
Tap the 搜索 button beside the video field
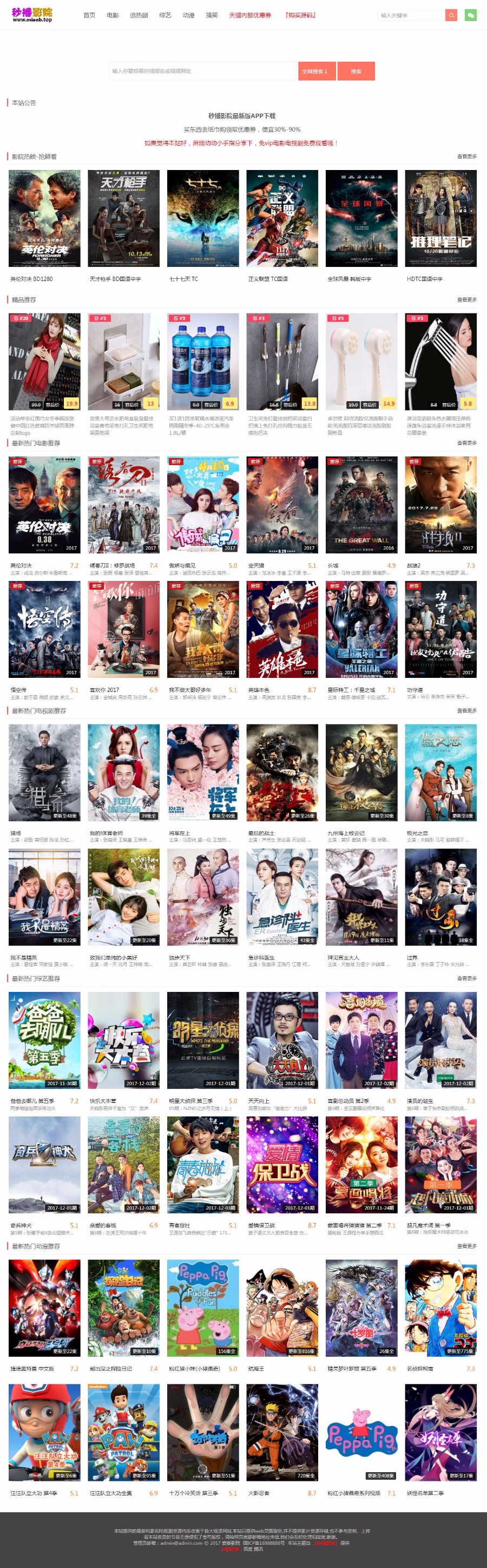[356, 71]
